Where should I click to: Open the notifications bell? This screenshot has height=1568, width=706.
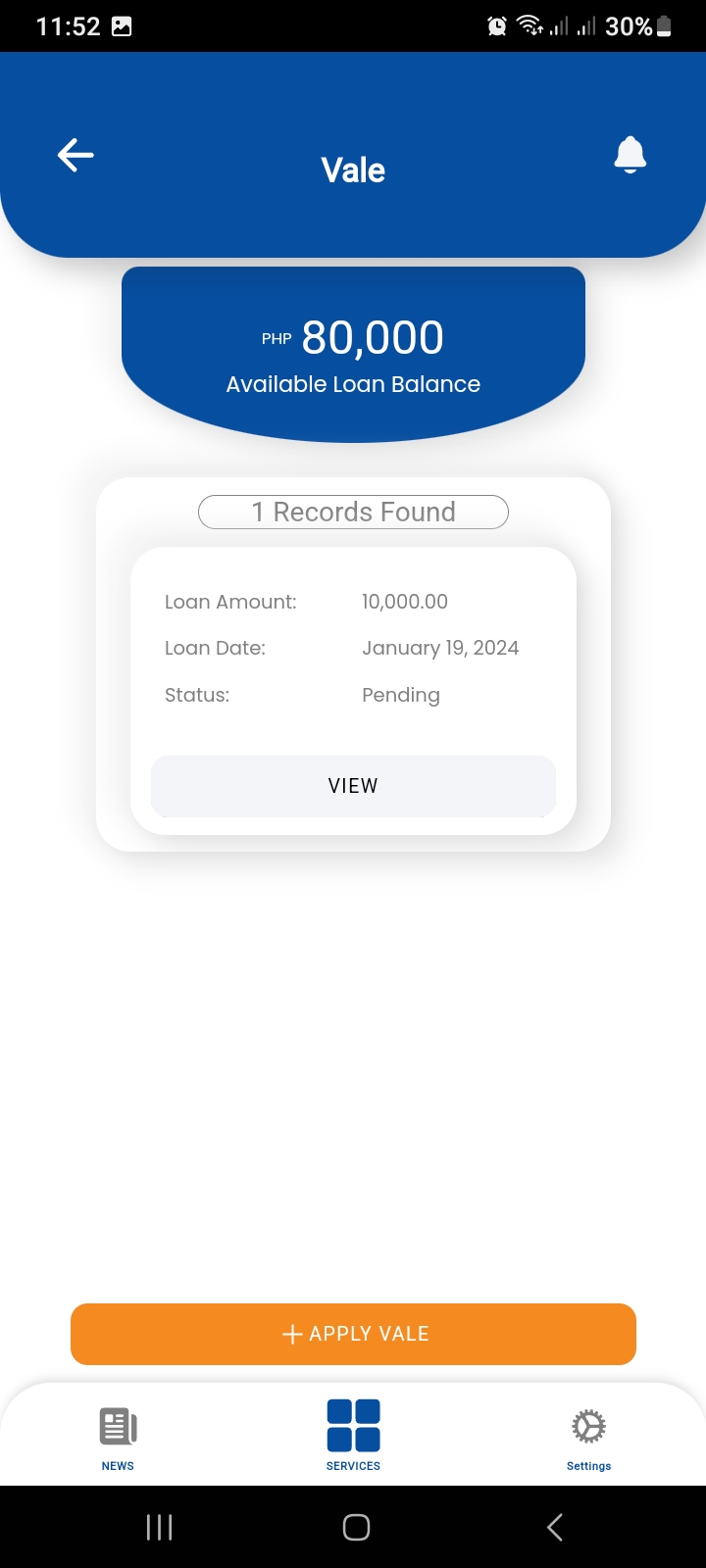pos(630,155)
